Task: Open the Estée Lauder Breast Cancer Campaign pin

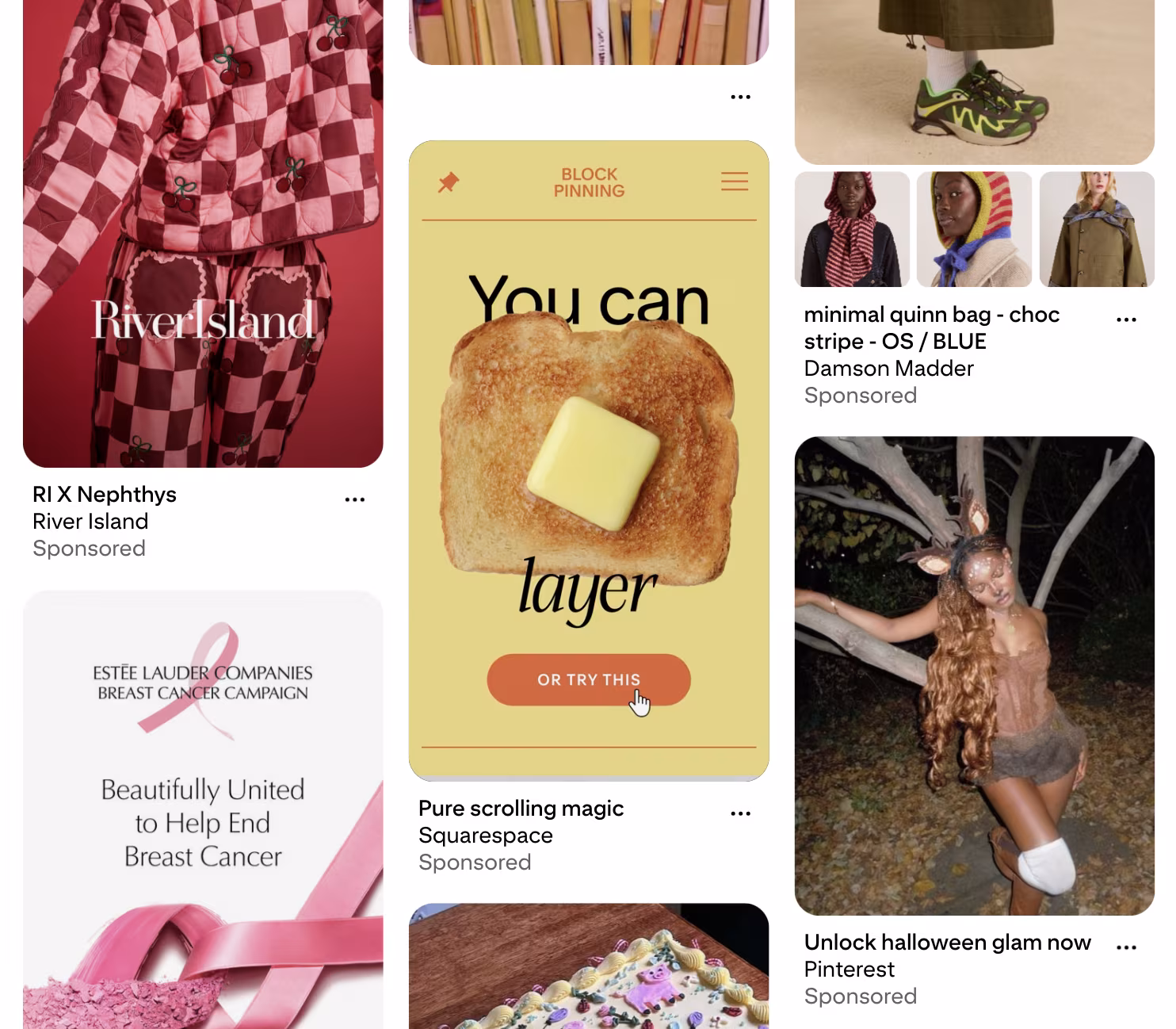Action: click(203, 809)
